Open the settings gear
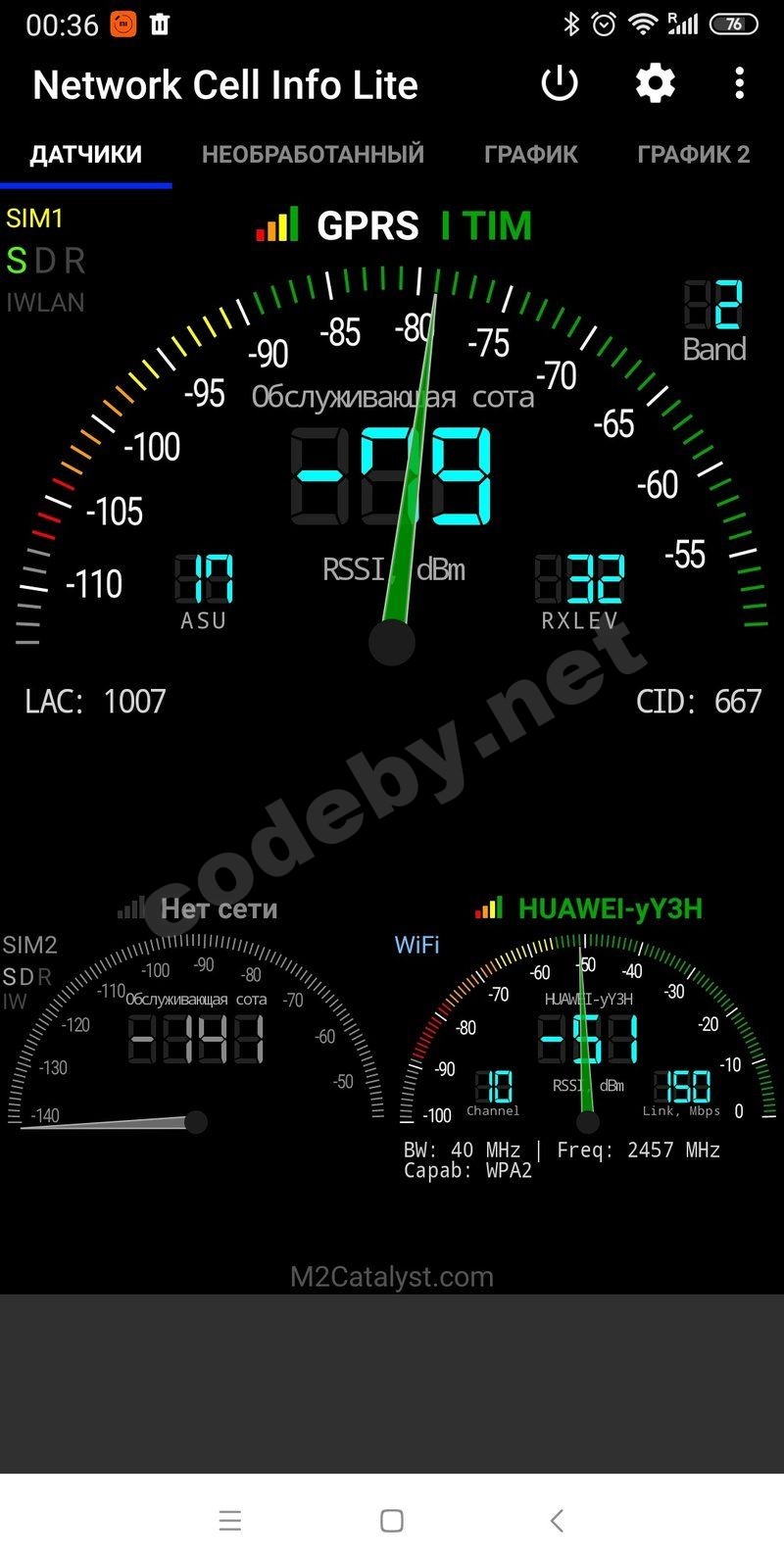The width and height of the screenshot is (784, 1568). point(655,84)
